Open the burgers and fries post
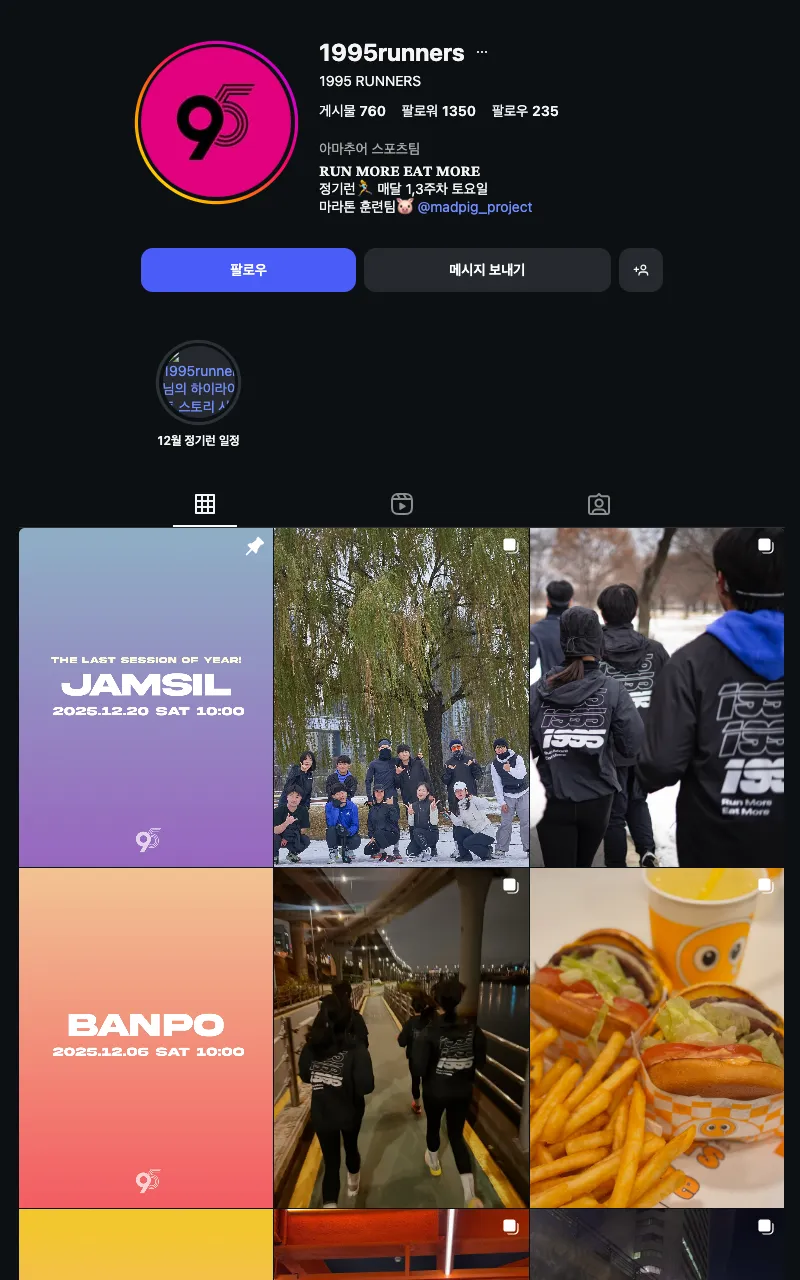 (x=657, y=1037)
